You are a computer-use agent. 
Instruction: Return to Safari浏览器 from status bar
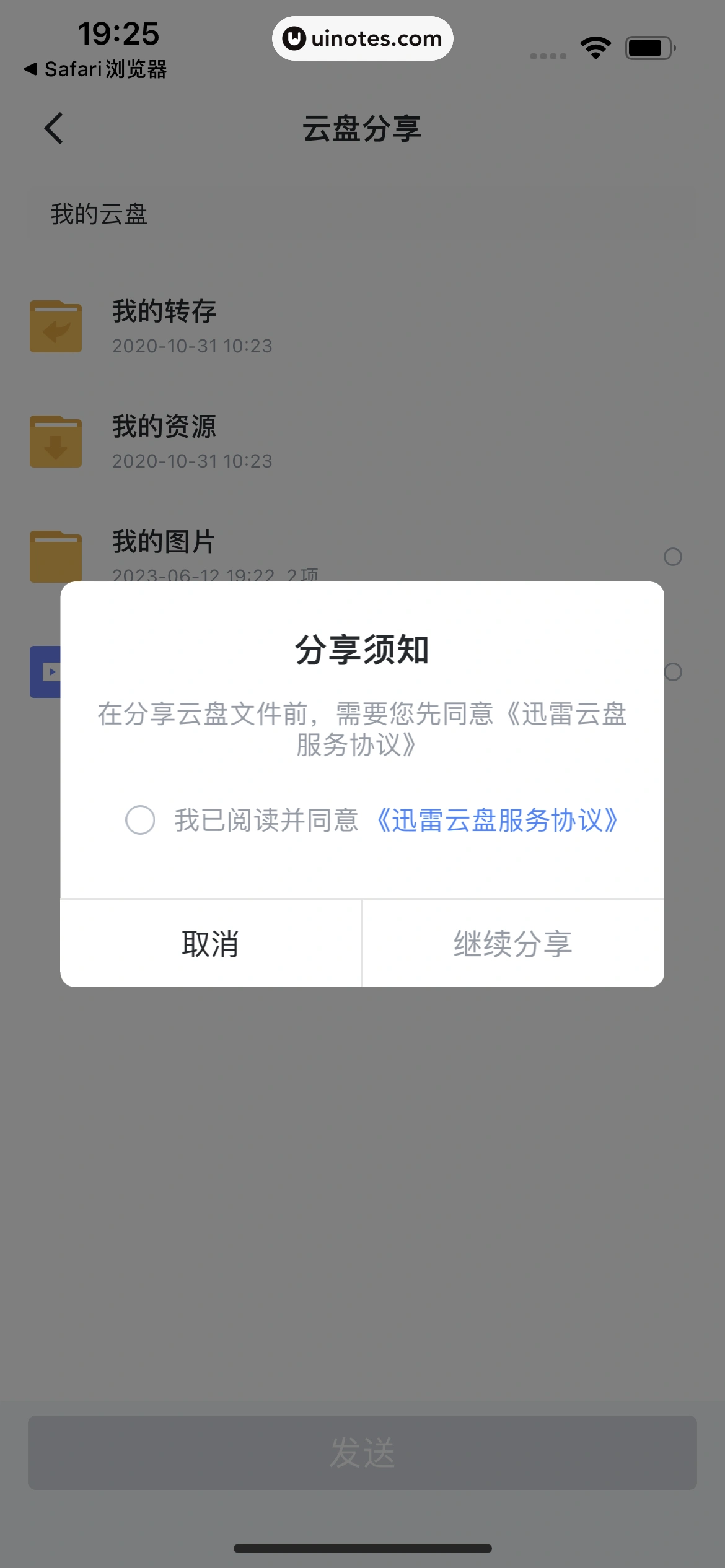tap(96, 69)
